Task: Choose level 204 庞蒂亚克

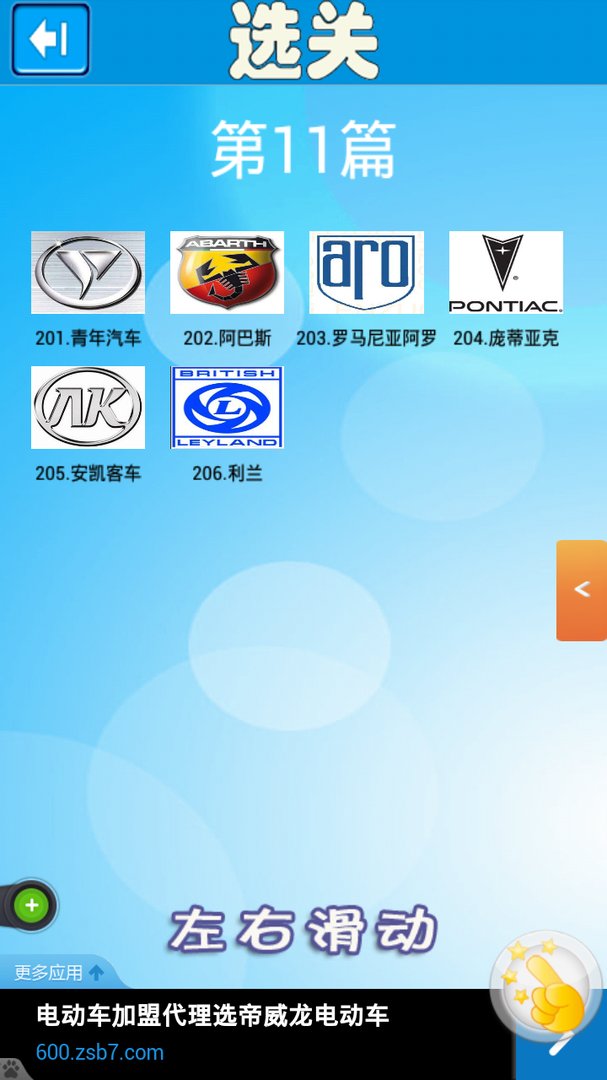Action: (x=505, y=273)
